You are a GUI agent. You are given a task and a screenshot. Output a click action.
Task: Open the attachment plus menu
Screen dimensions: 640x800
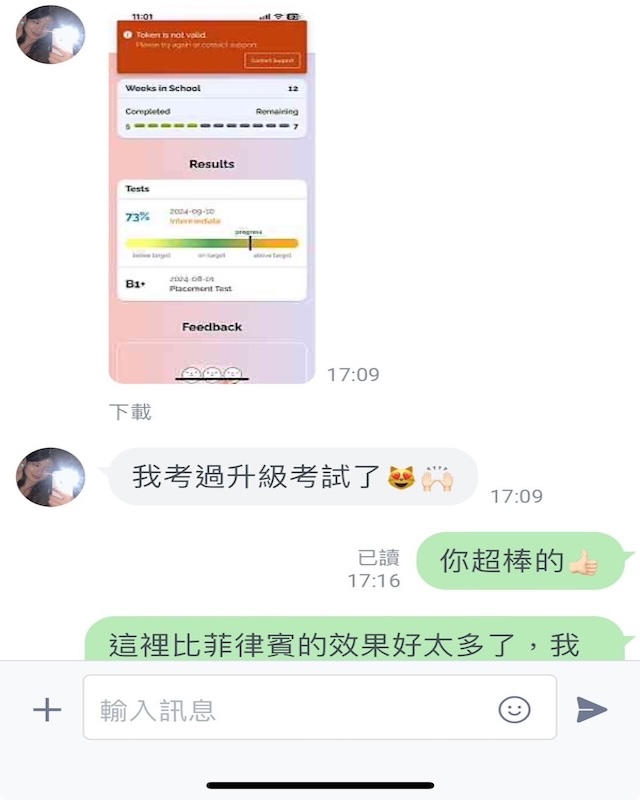pos(47,710)
